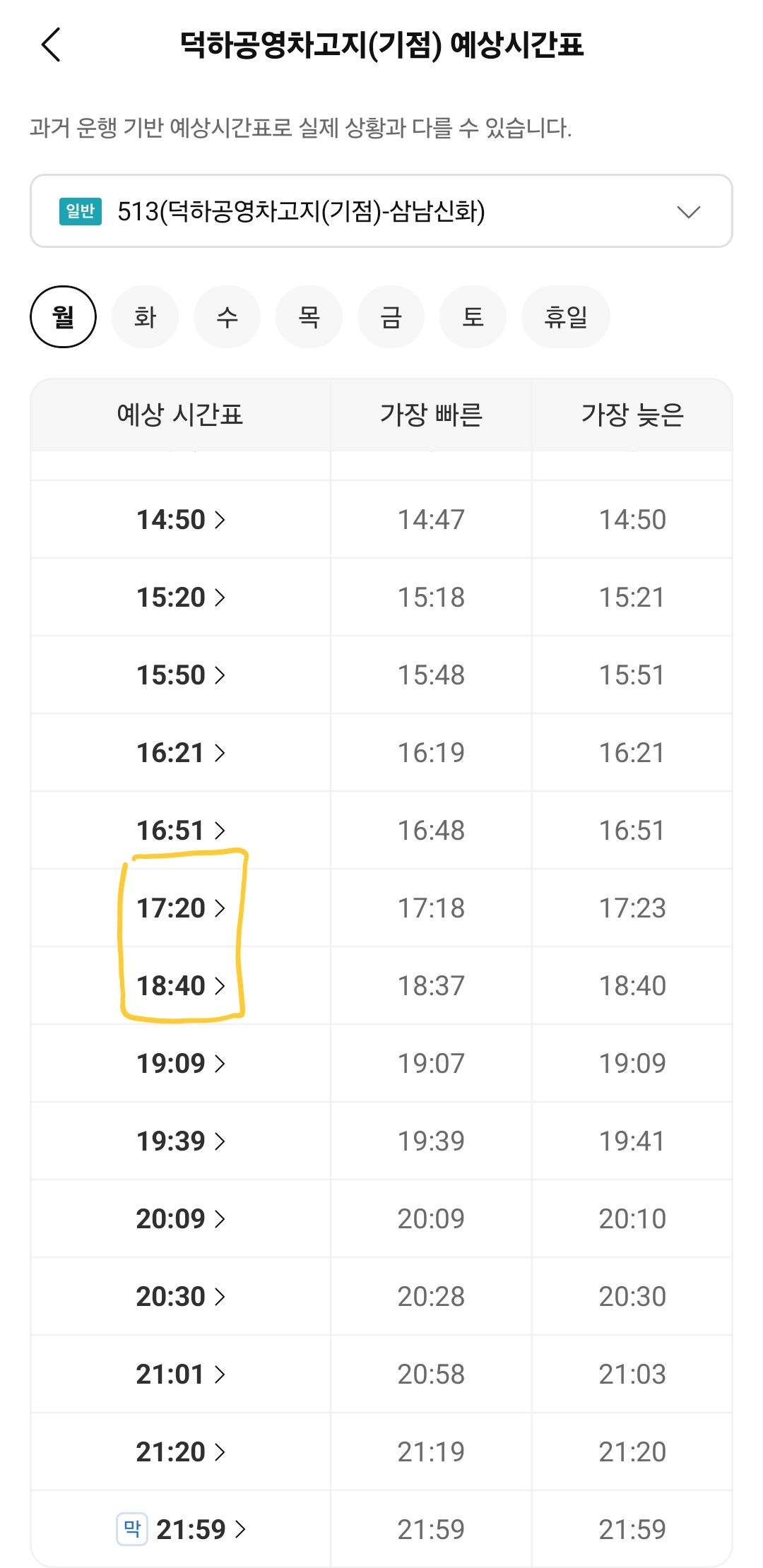View the 16:21 departure details
Viewport: 763px width, 1568px height.
(x=180, y=753)
